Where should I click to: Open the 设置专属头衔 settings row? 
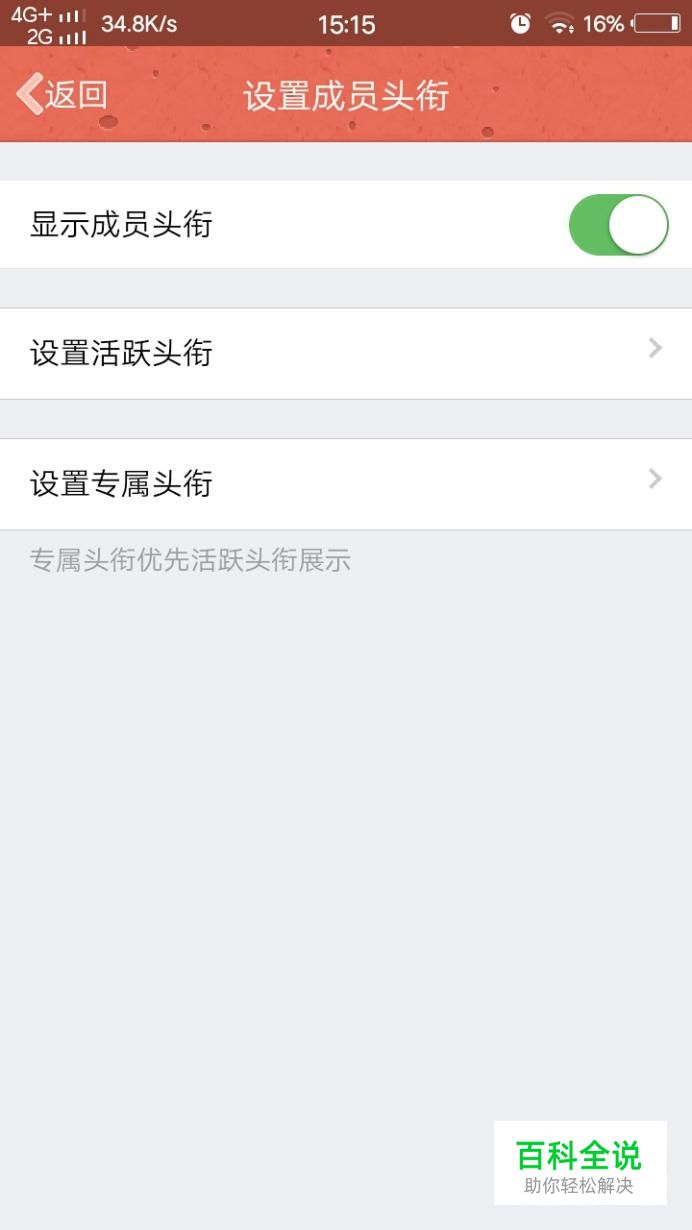(346, 484)
